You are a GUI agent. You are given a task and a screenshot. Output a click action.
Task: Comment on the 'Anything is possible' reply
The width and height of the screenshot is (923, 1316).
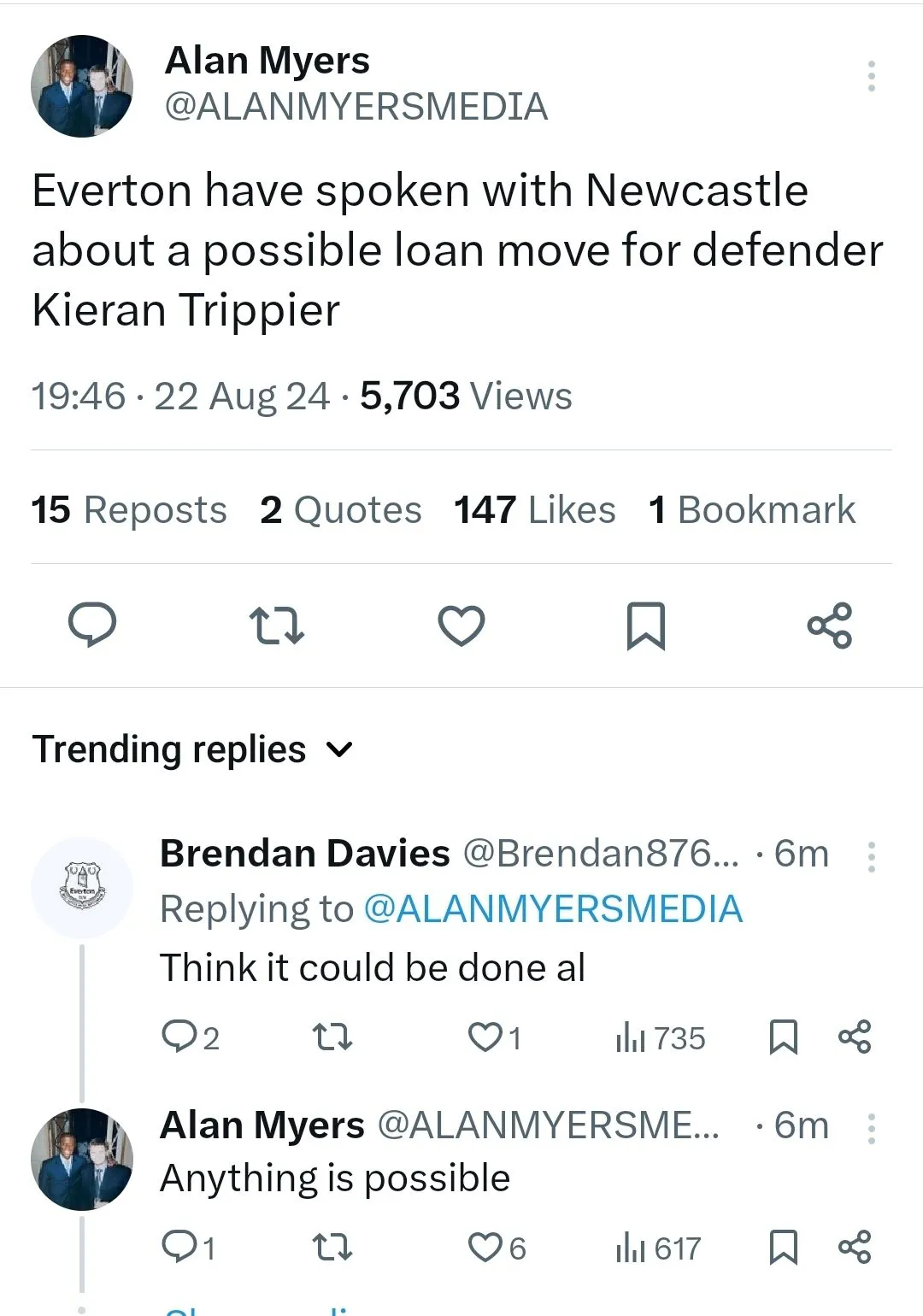coord(179,1248)
